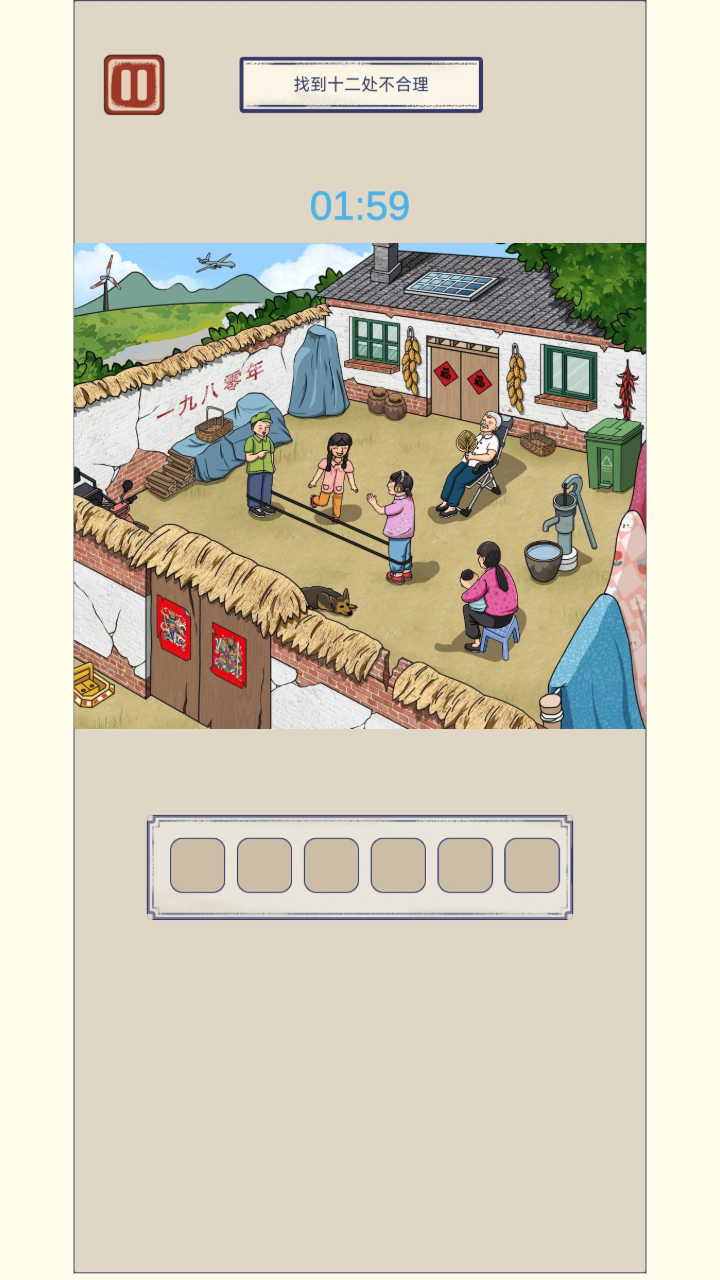Tap the wind turbine on the hill

[x=103, y=281]
